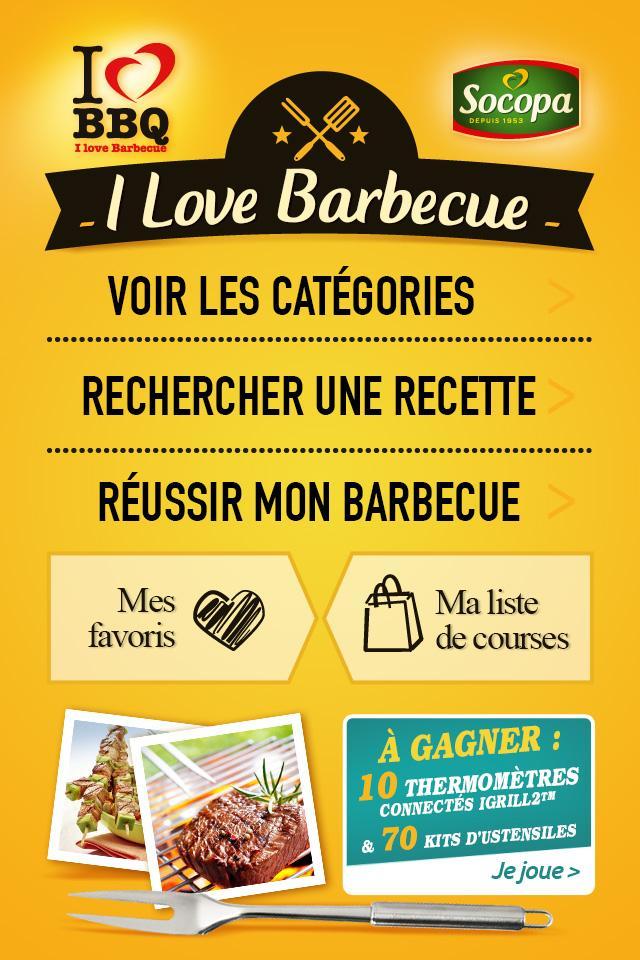Tap the À gagner contest banner
This screenshot has width=640, height=960.
[x=468, y=804]
